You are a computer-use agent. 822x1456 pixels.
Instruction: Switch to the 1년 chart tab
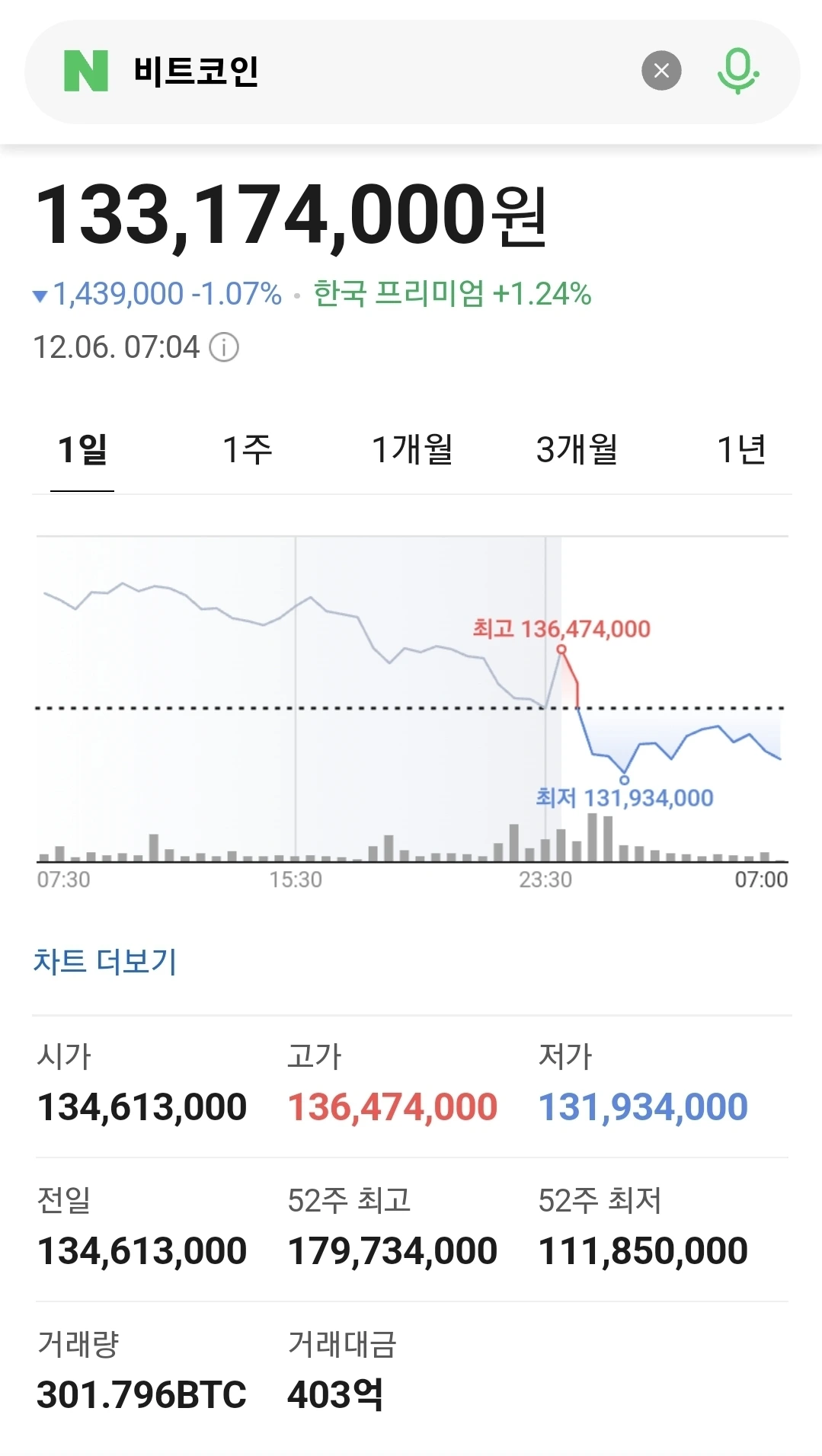pyautogui.click(x=740, y=449)
